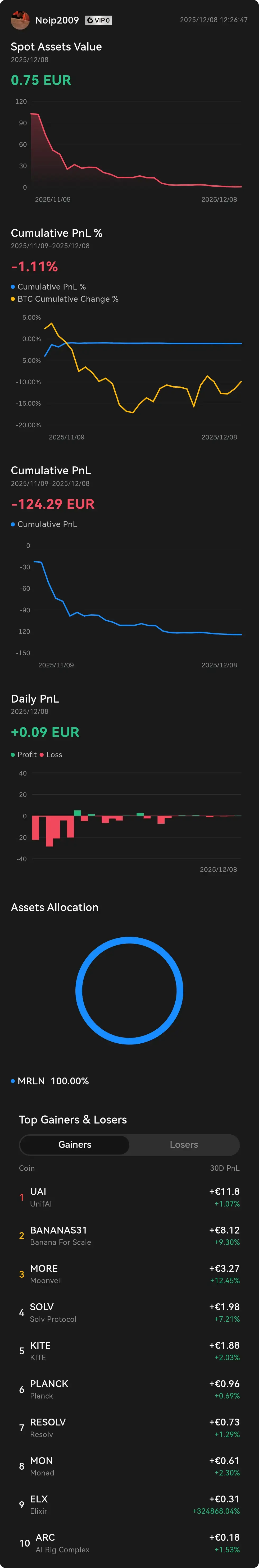This screenshot has height=1568, width=259.
Task: Tap the KITE coin row
Action: pyautogui.click(x=129, y=1351)
